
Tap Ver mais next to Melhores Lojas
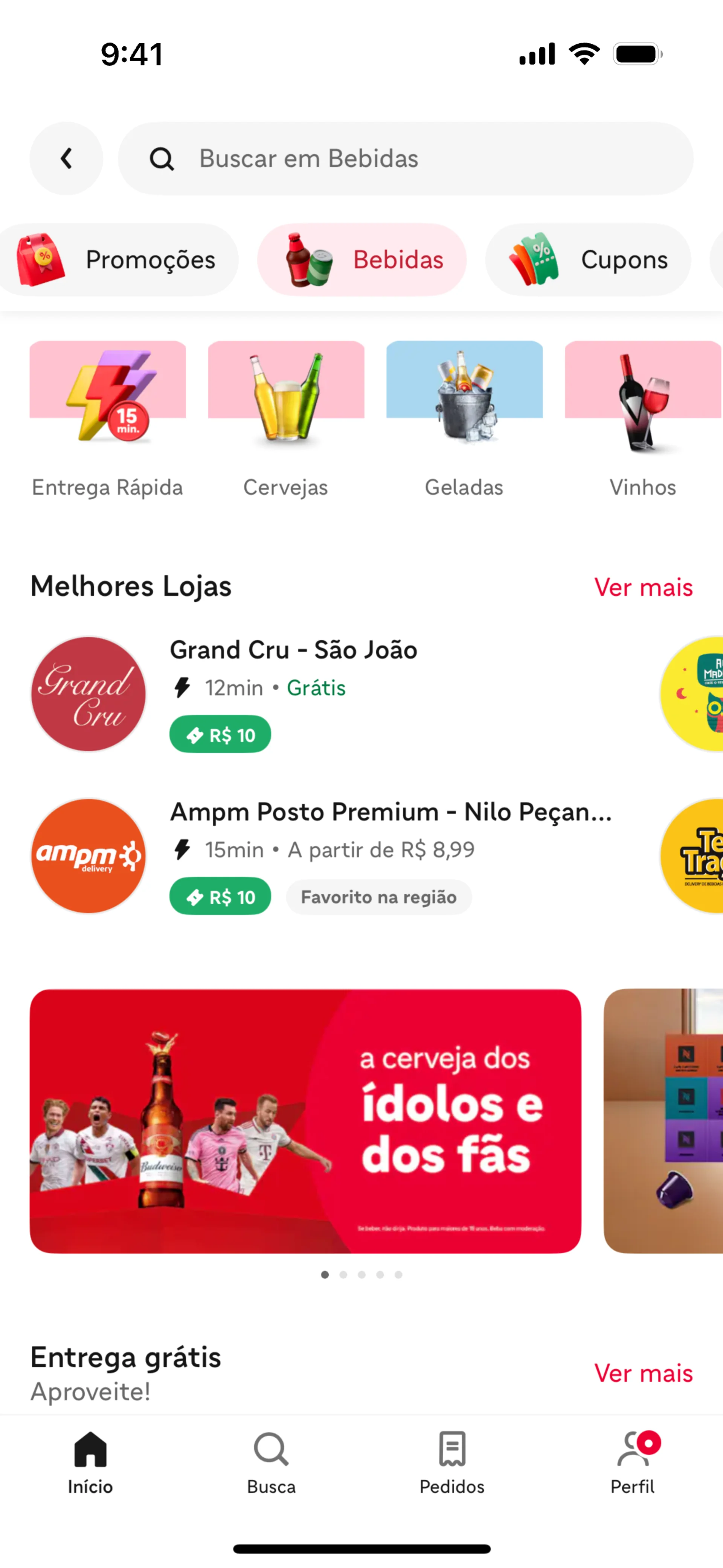(x=643, y=587)
